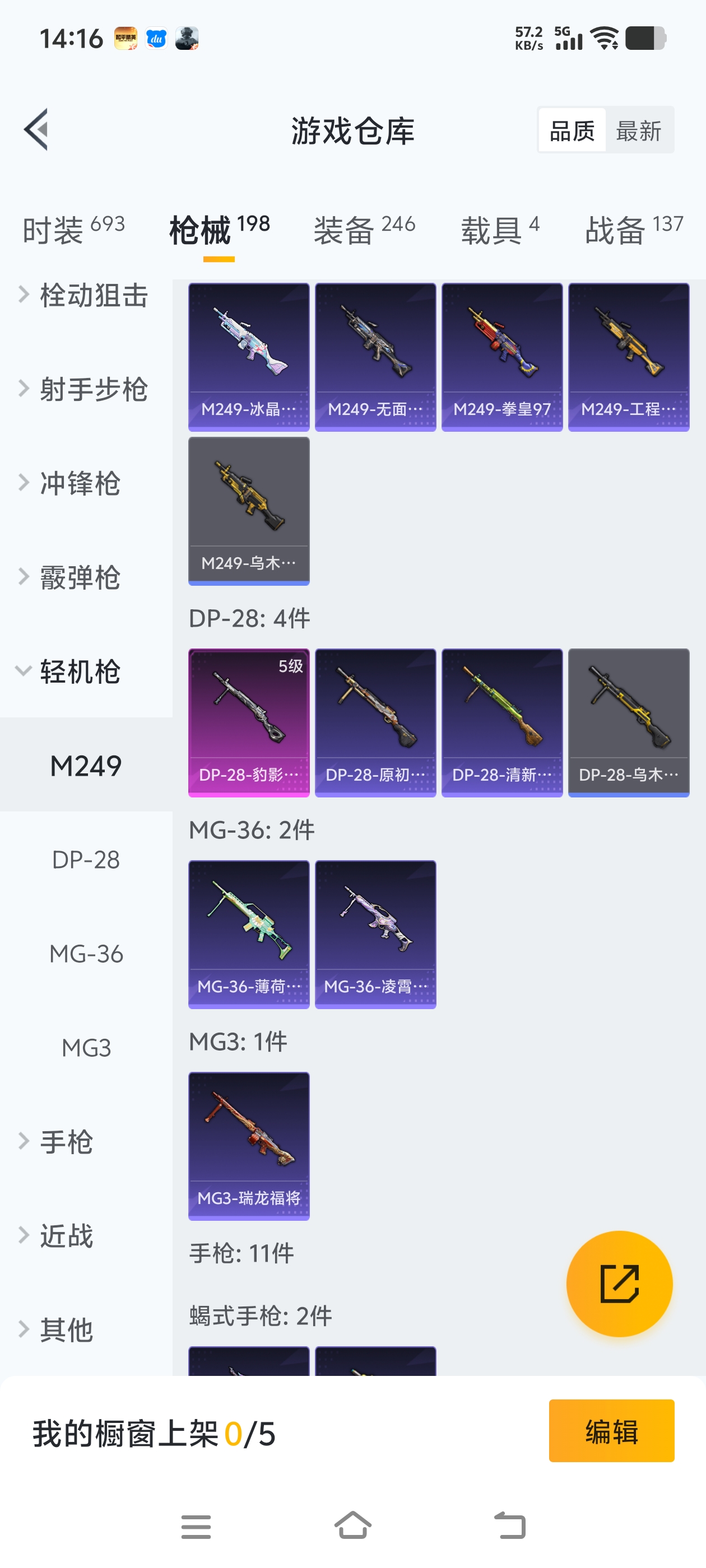This screenshot has height=1568, width=706.
Task: Switch to the 时装 tab
Action: click(x=73, y=230)
